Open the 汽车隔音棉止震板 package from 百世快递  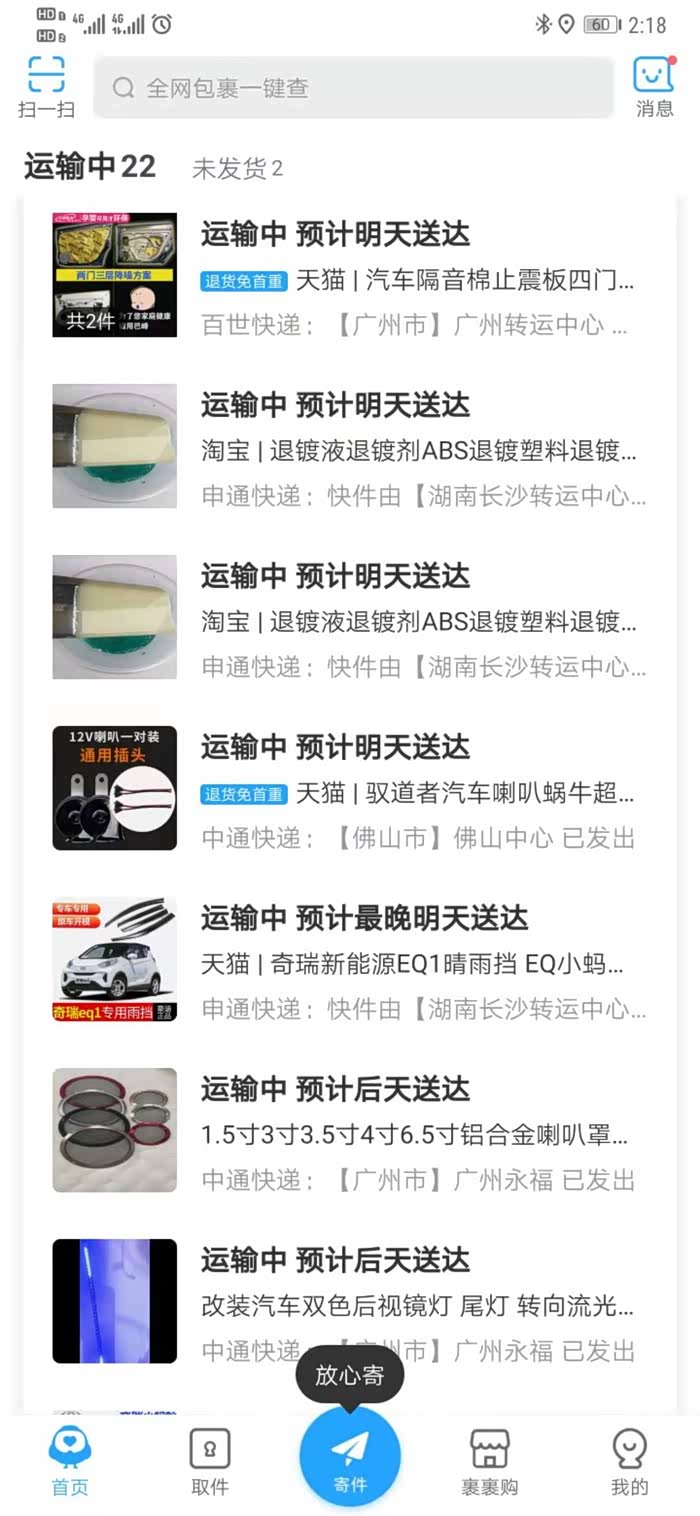tap(350, 276)
